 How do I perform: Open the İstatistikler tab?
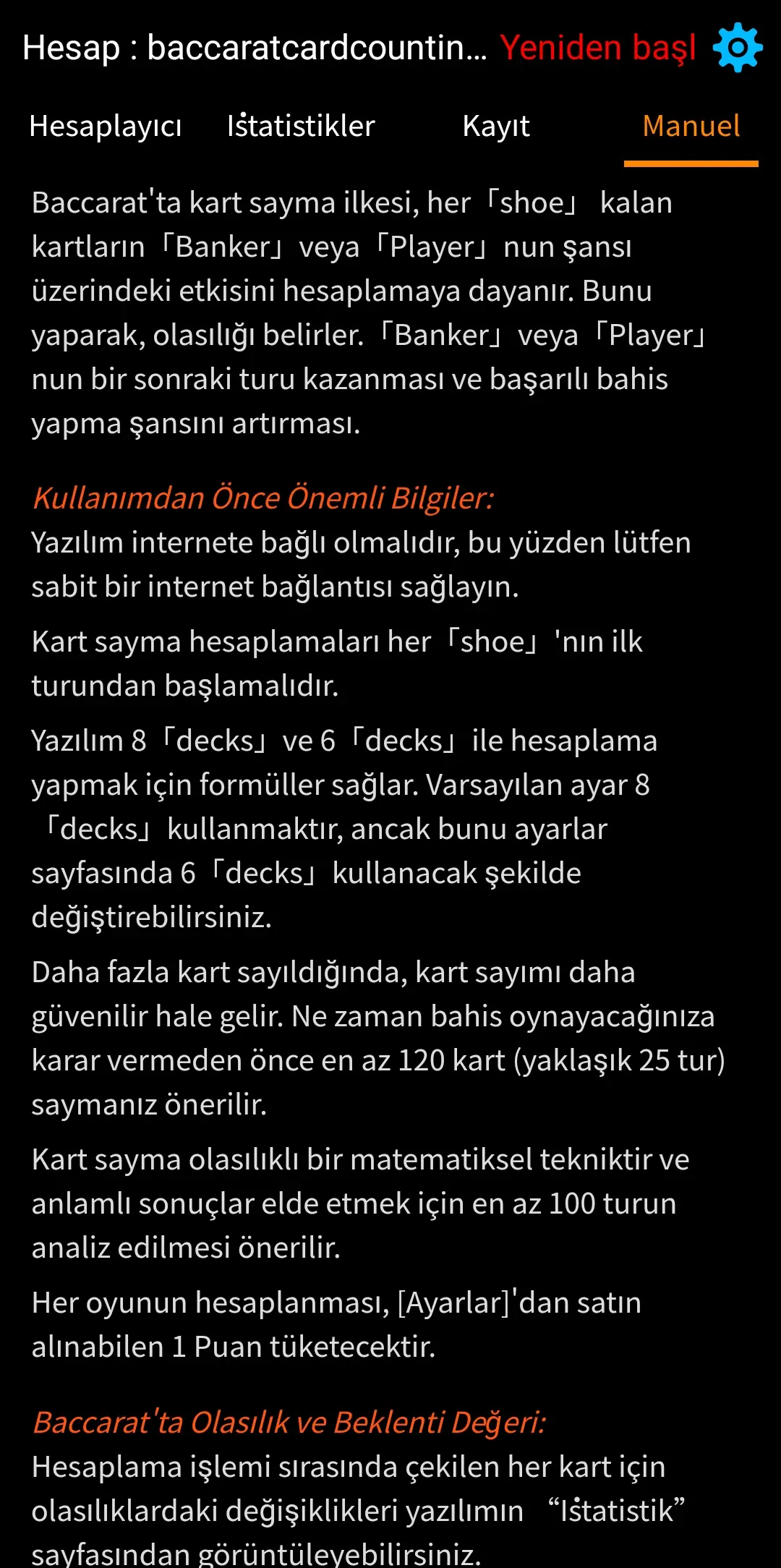pos(301,127)
